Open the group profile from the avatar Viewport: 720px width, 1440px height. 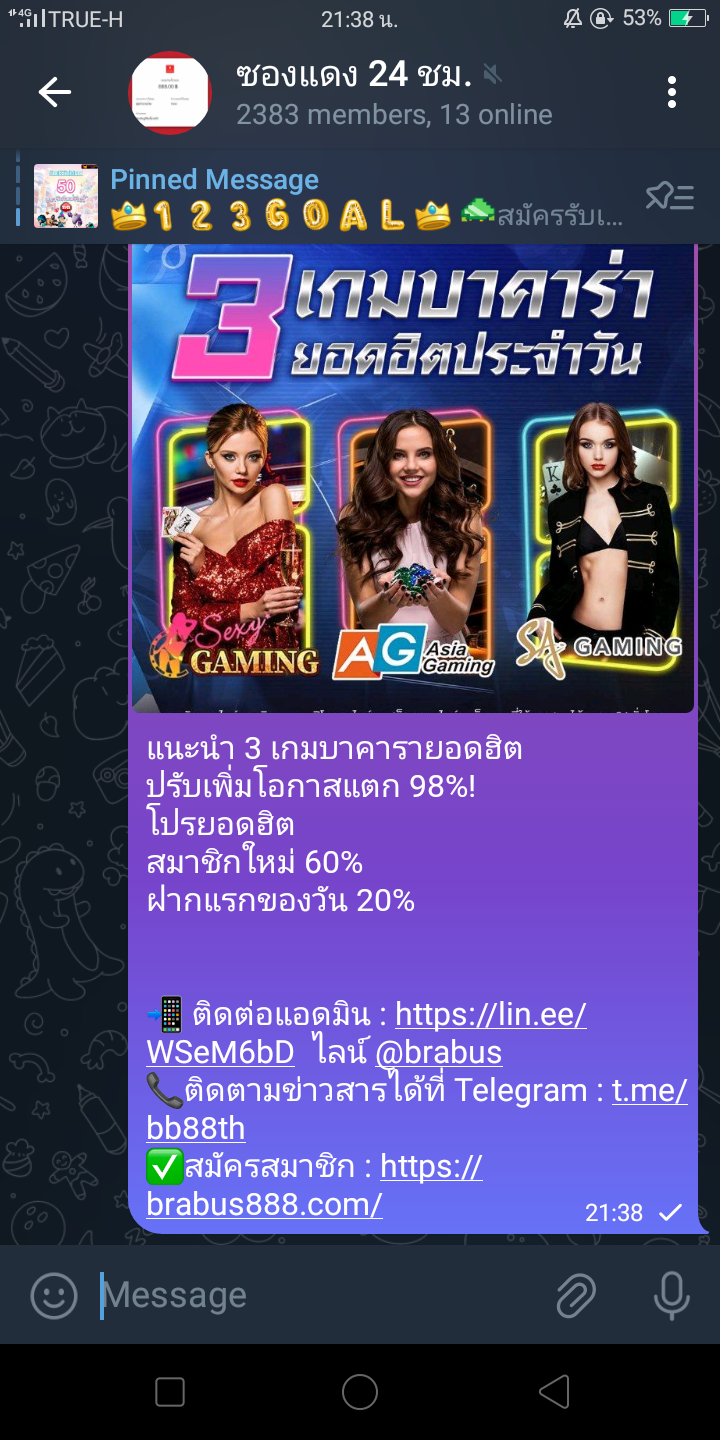point(170,93)
